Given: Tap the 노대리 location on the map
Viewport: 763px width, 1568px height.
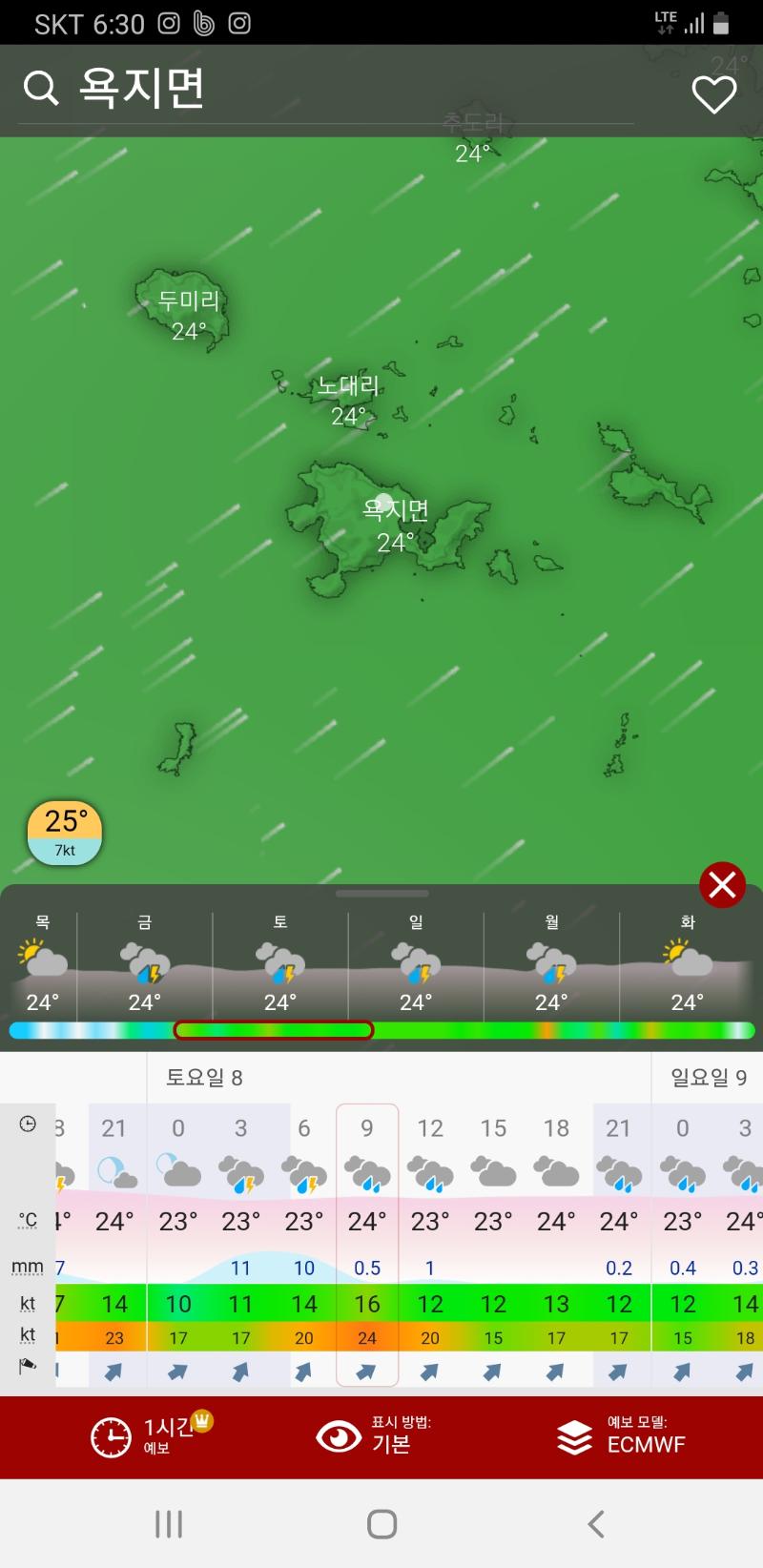Looking at the screenshot, I should [x=348, y=399].
